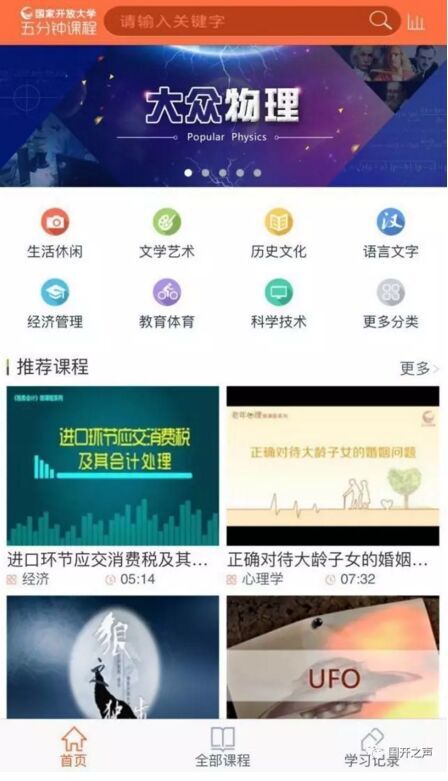448x781 pixels.
Task: Switch to the 全部课程 tab
Action: (222, 747)
